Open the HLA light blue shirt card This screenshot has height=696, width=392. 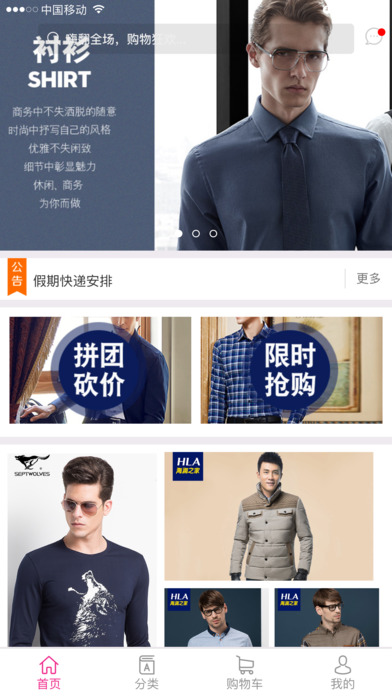tap(213, 617)
